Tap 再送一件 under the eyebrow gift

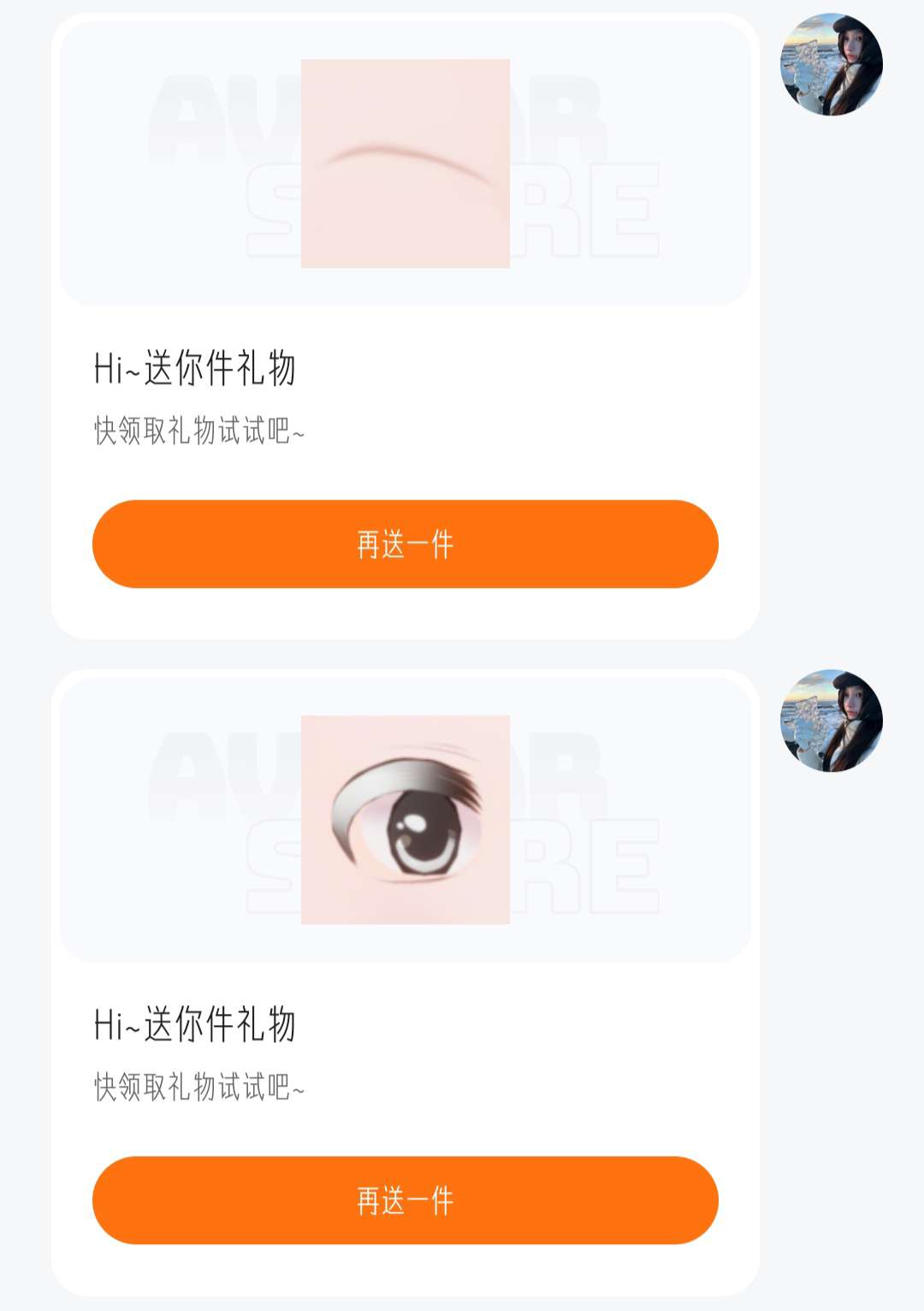(x=405, y=544)
